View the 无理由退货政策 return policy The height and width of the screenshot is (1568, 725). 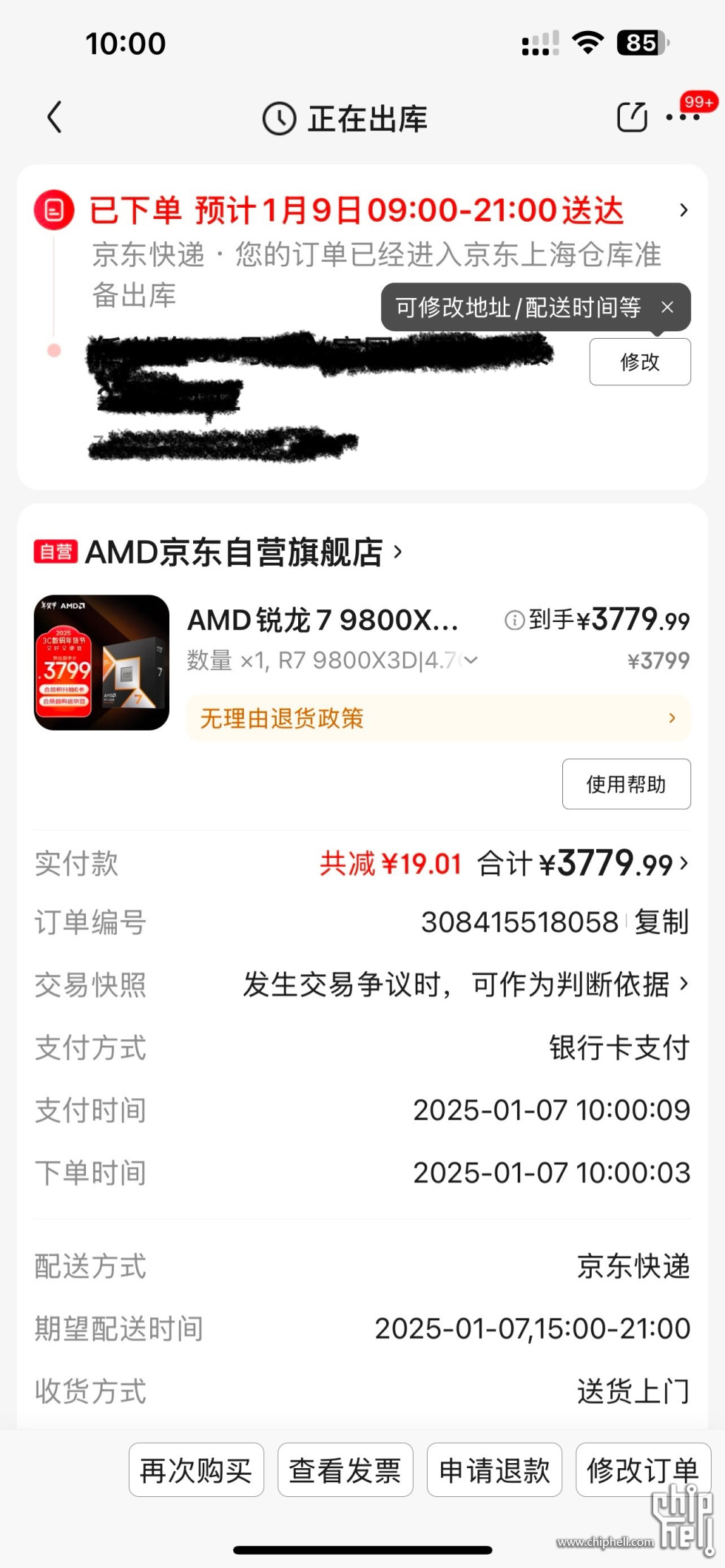click(438, 718)
